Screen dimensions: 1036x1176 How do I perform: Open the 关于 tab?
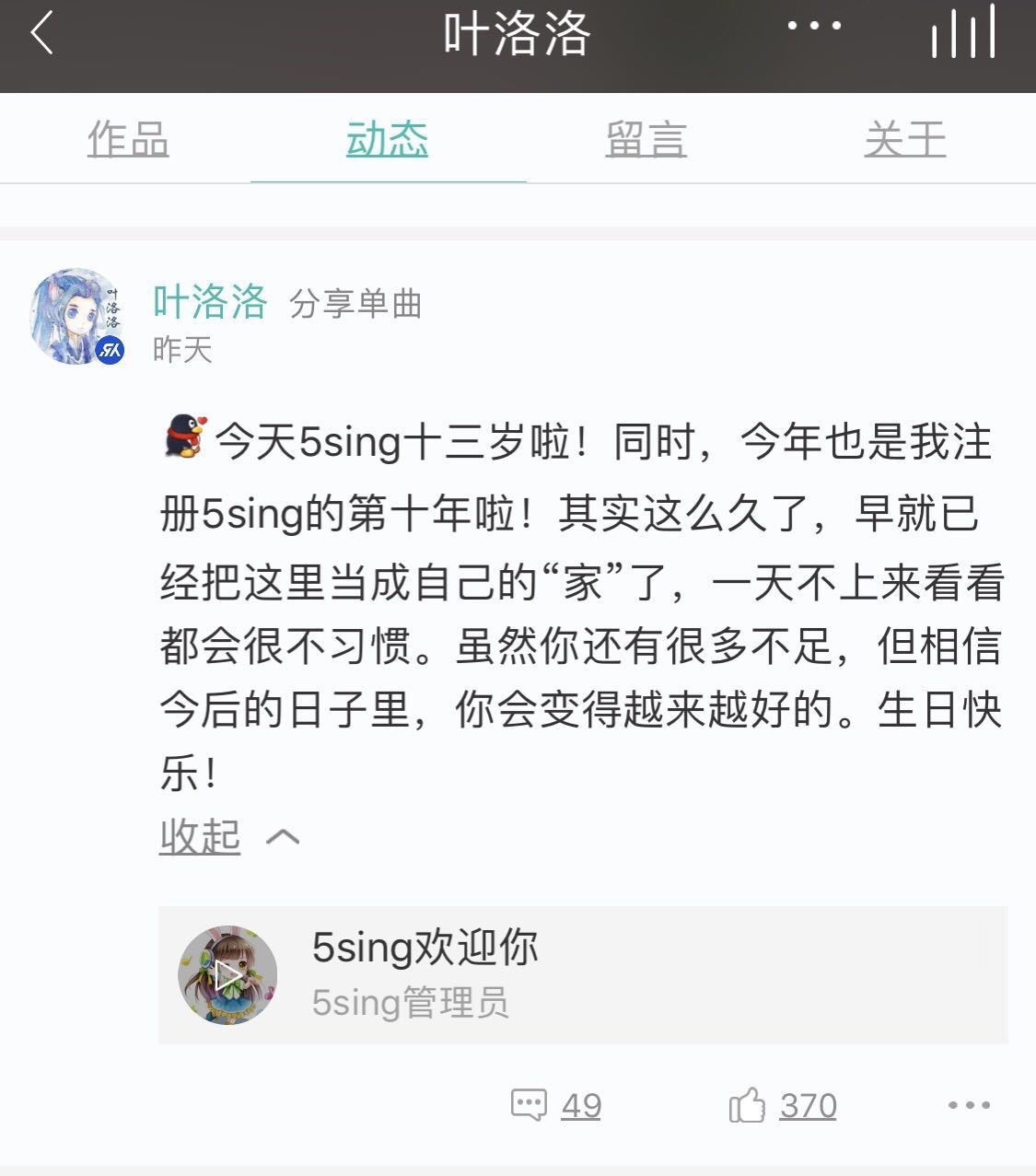click(904, 140)
